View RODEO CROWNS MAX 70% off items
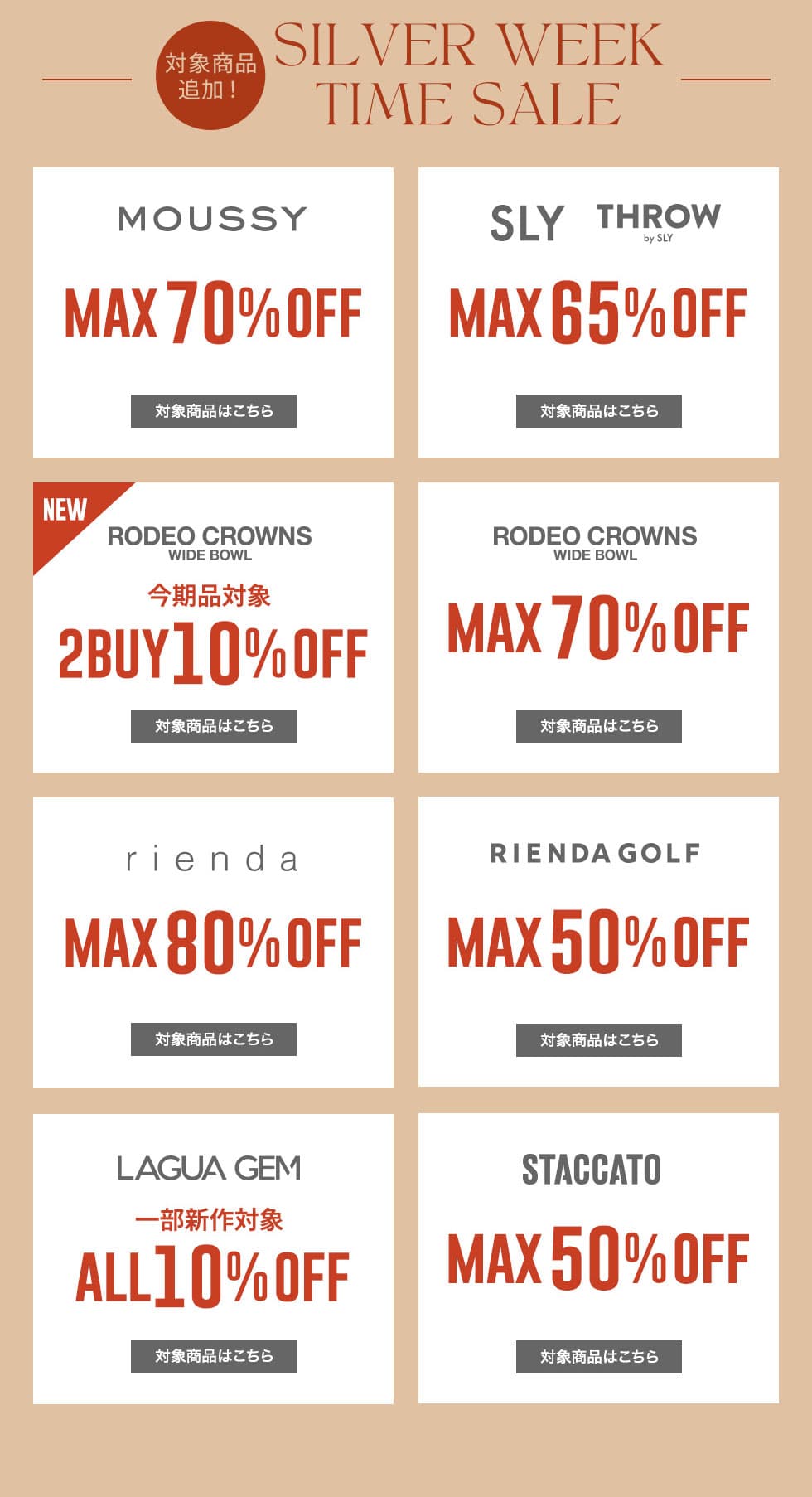Screen dimensions: 812x1497 tap(598, 726)
